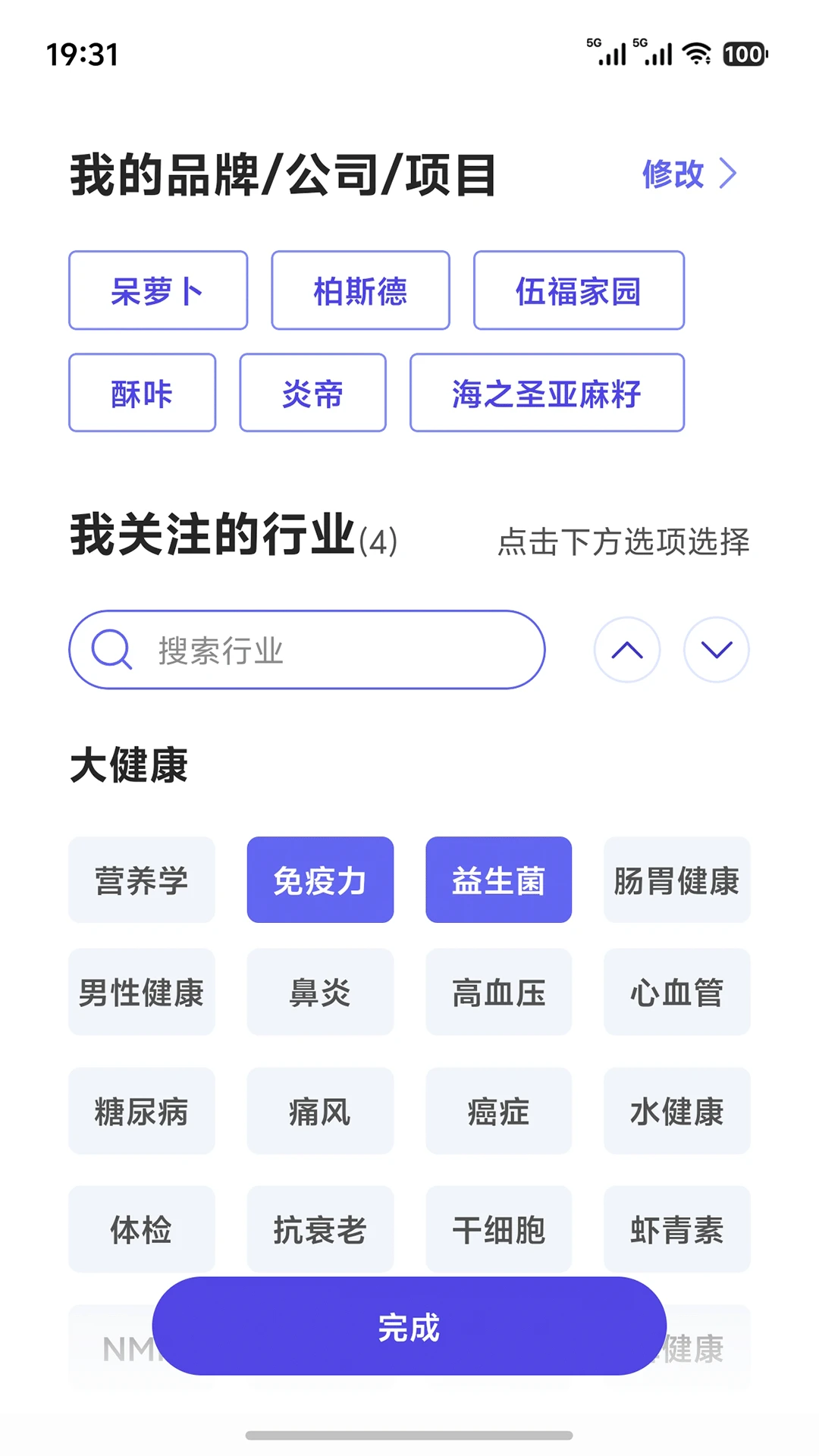Select the 营养学 industry tag
The image size is (819, 1456).
click(141, 880)
